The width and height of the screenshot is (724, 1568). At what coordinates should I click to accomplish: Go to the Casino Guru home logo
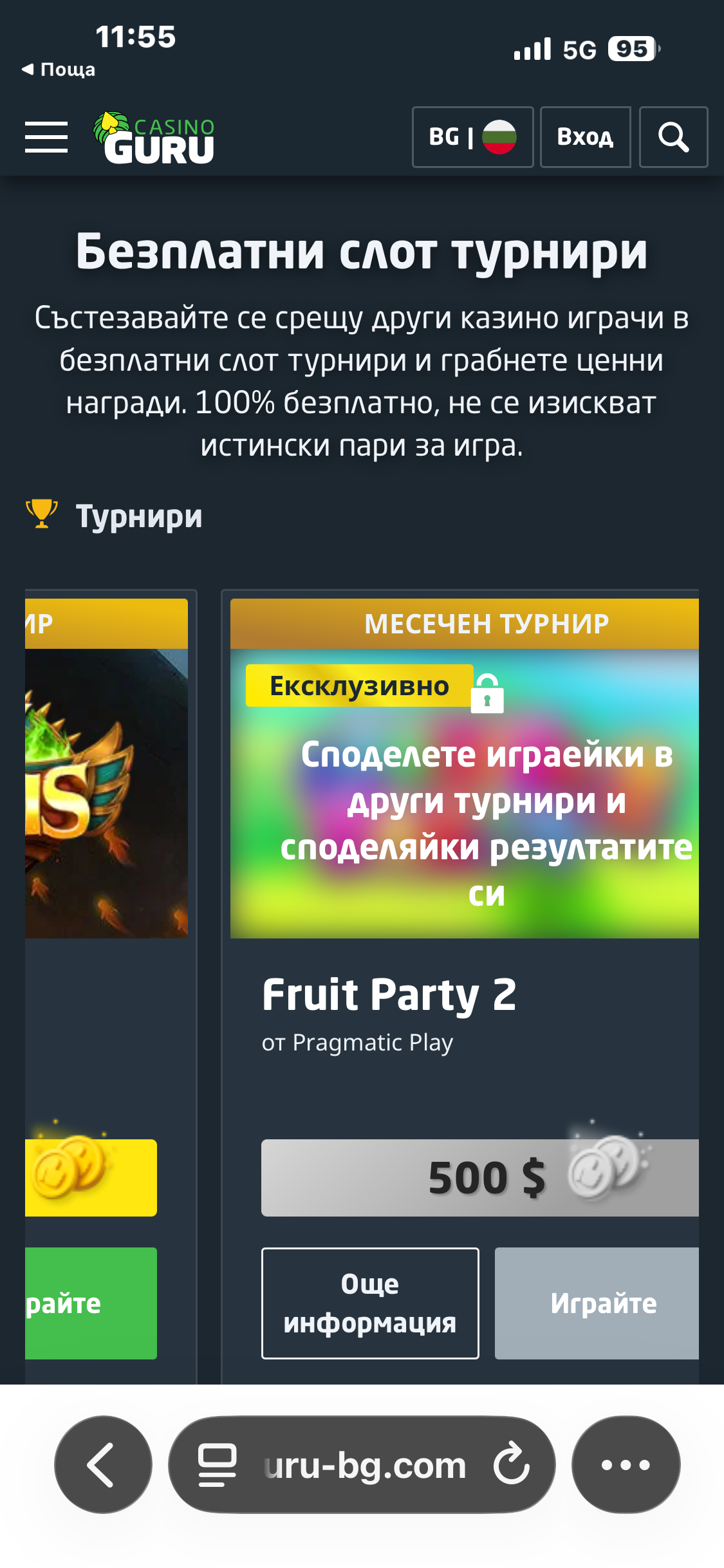pos(154,138)
